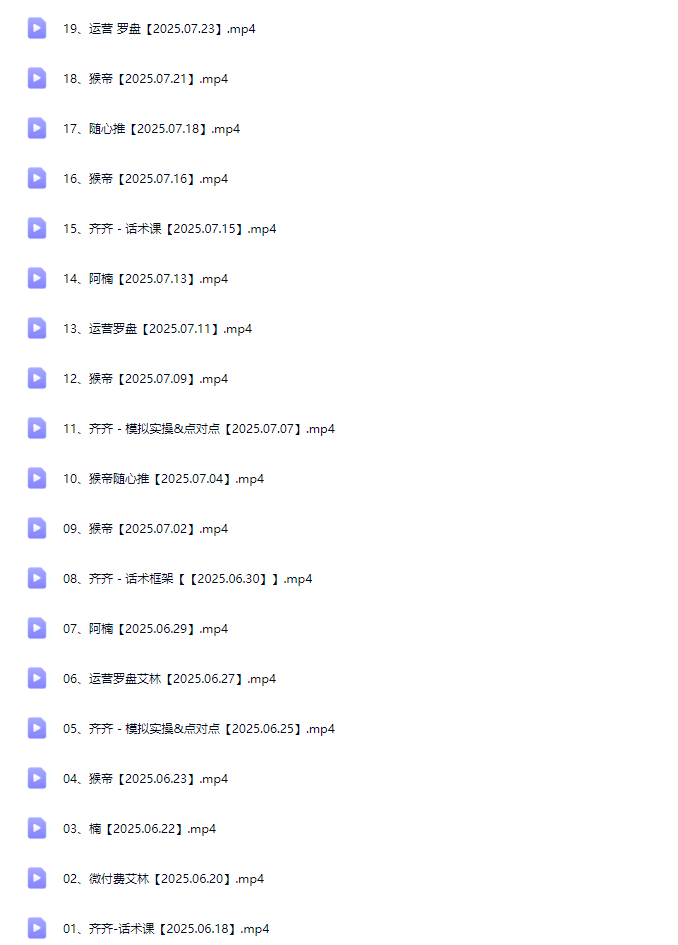Open 05 齐齐 模拟实操&点对点 2025.06.25
The height and width of the screenshot is (945, 678).
(198, 729)
